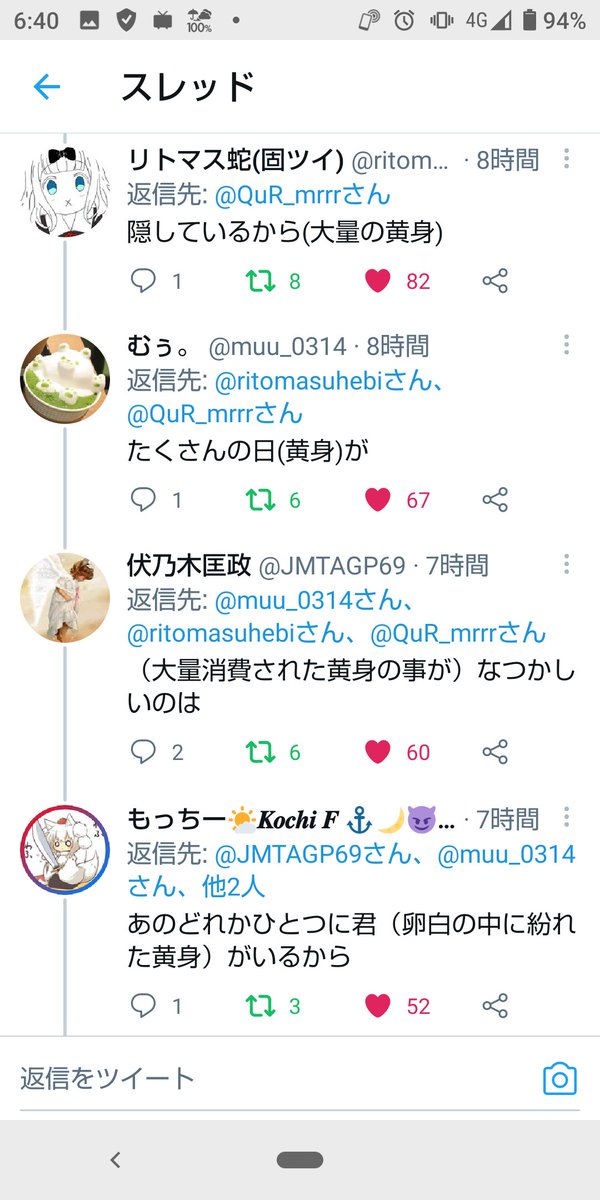Viewport: 600px width, 1200px height.
Task: Open overflow menu on むぅ。's tweet
Action: pos(566,346)
